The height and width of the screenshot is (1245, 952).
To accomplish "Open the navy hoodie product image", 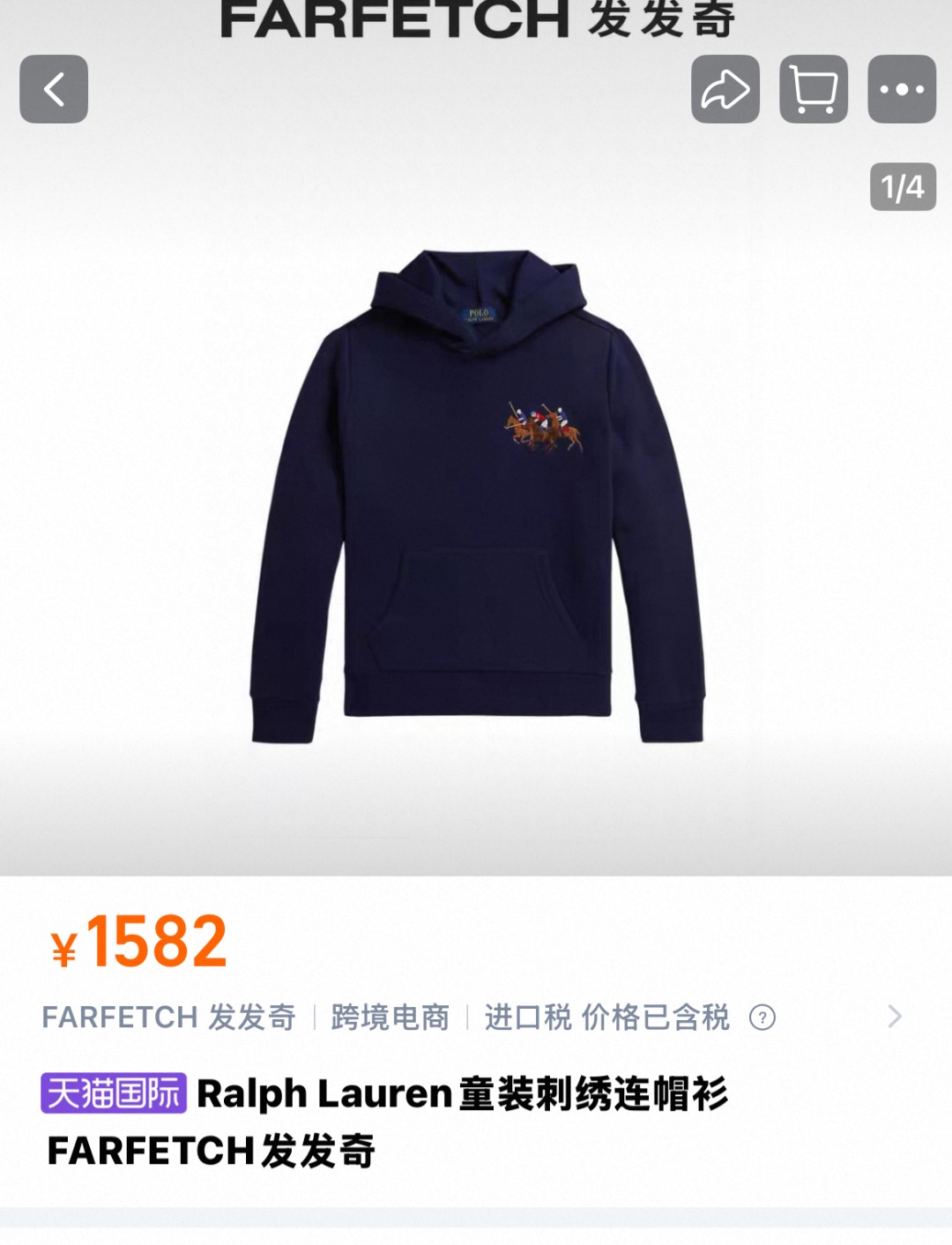I will [476, 496].
